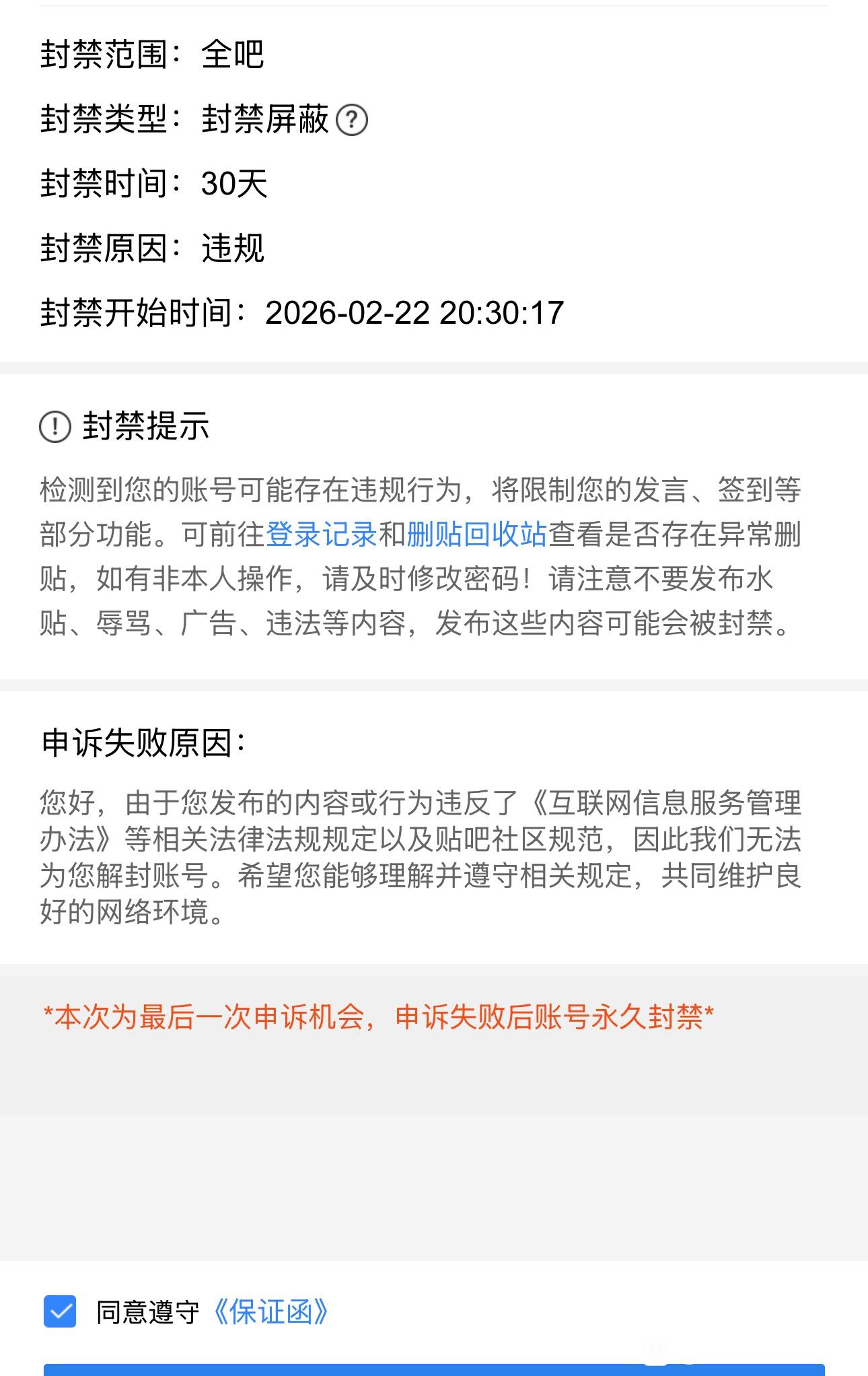Open the 删贴回收站 link
Image resolution: width=868 pixels, height=1376 pixels.
click(476, 535)
